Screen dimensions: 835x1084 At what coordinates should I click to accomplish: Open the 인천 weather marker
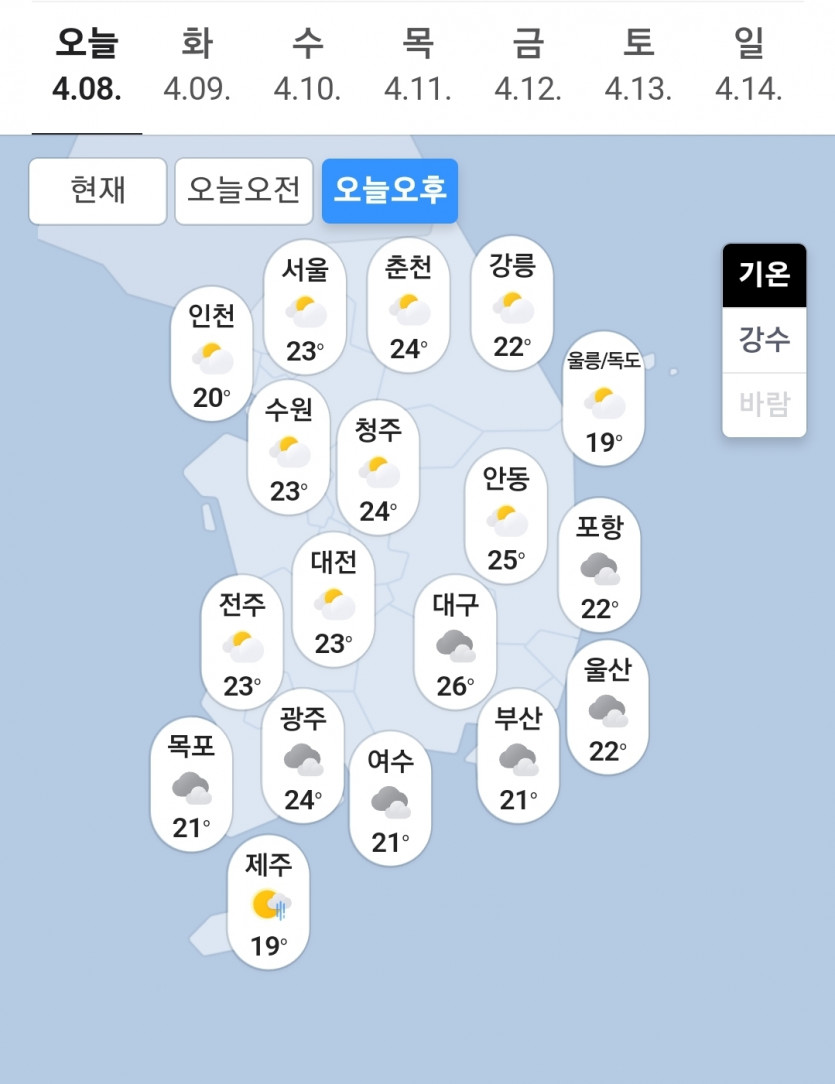point(212,354)
